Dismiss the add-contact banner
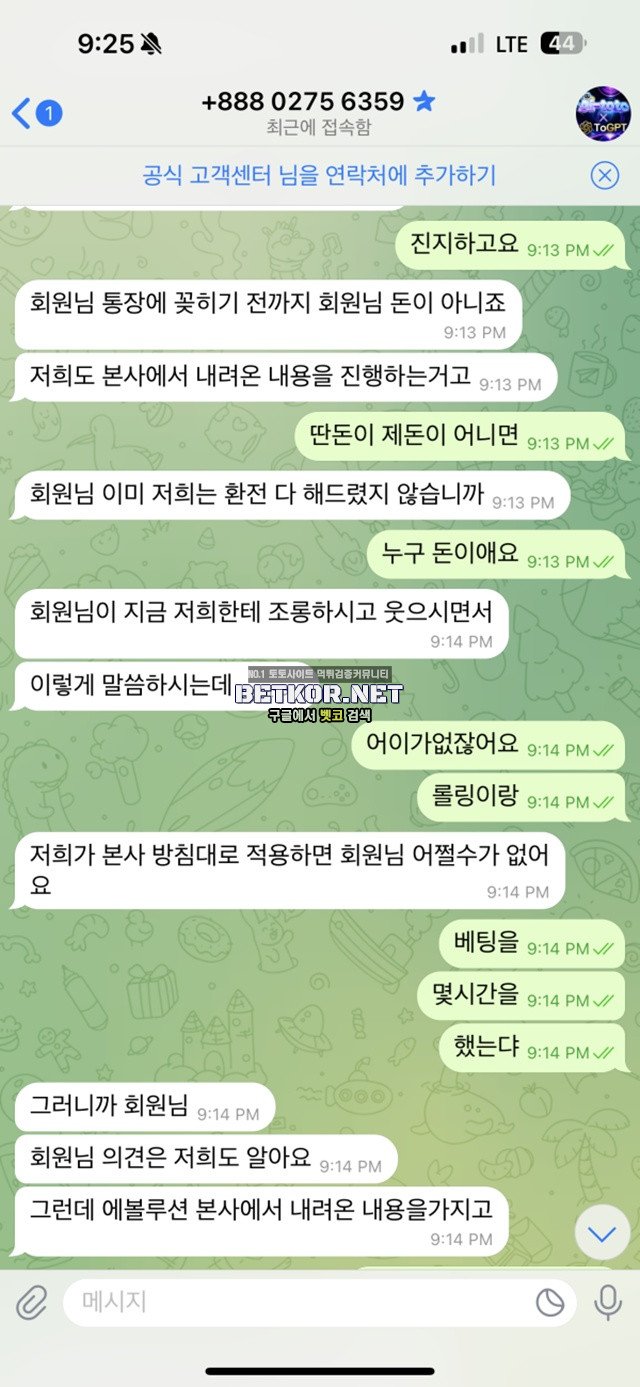Viewport: 640px width, 1387px height. pyautogui.click(x=604, y=176)
